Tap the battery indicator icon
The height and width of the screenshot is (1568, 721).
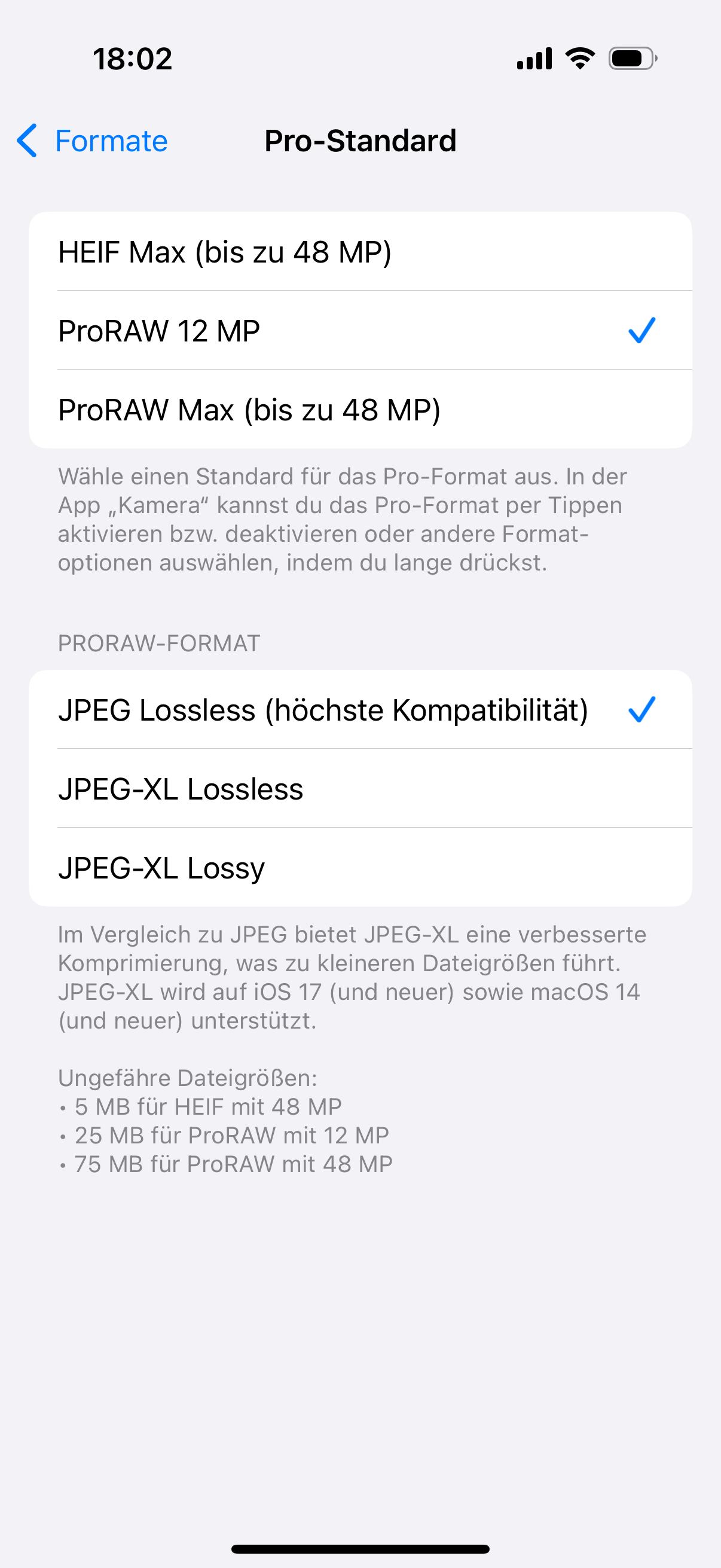(630, 57)
